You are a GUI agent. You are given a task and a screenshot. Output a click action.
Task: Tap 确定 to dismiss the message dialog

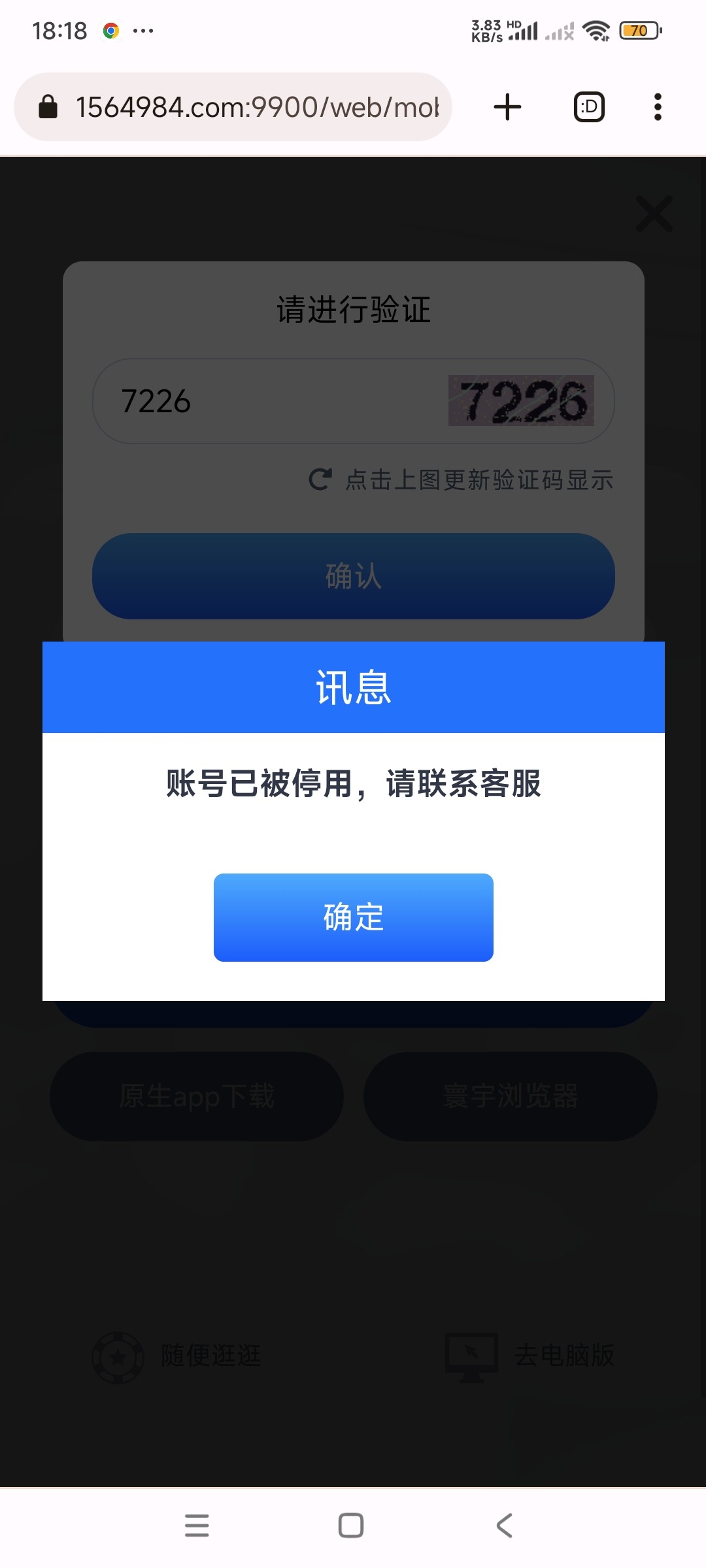pos(353,917)
